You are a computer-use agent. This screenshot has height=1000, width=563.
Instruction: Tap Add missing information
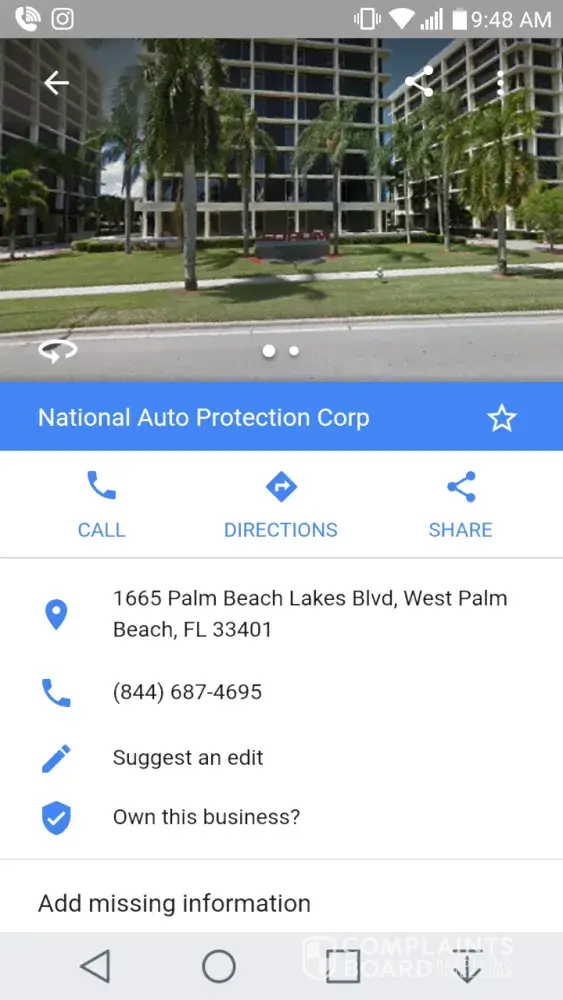[x=174, y=903]
